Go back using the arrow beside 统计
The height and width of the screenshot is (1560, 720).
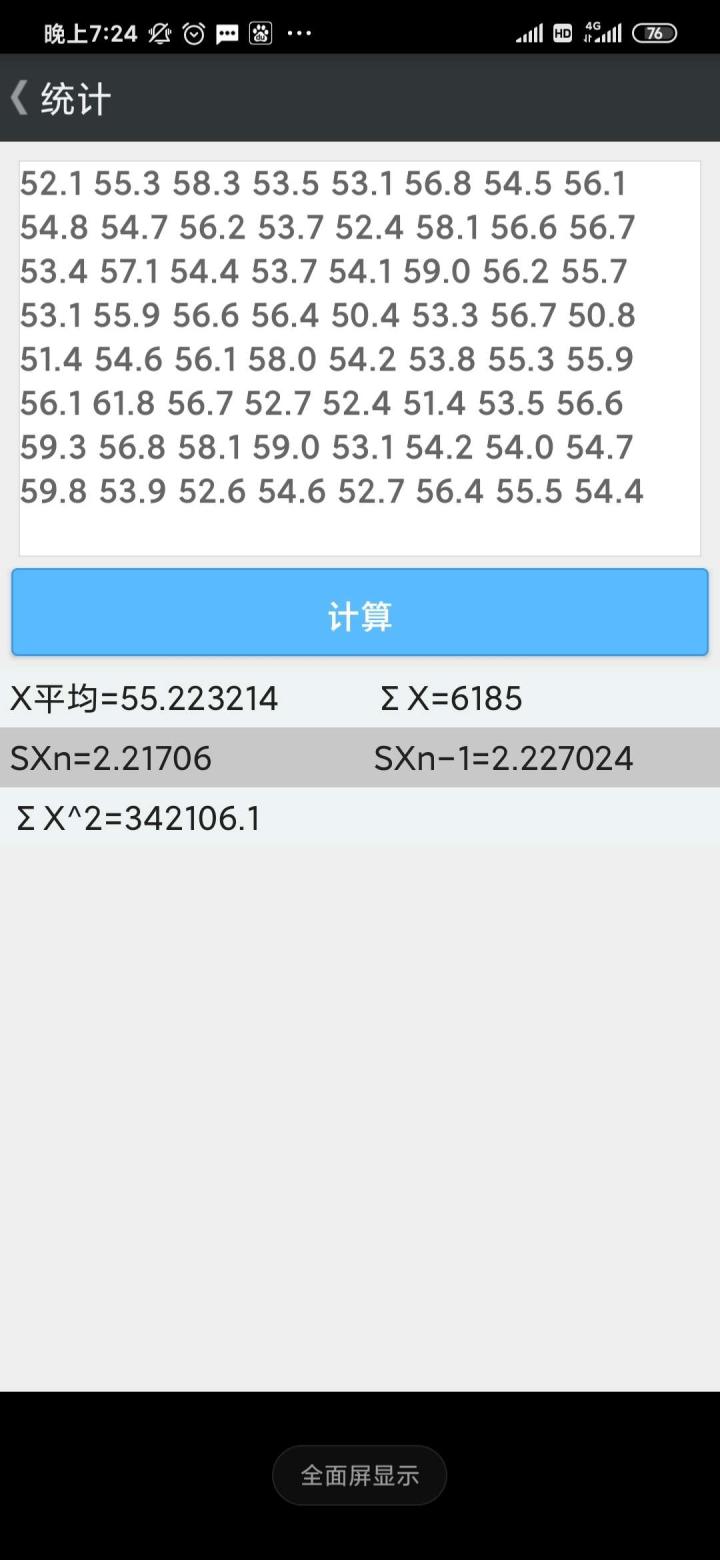pyautogui.click(x=19, y=98)
